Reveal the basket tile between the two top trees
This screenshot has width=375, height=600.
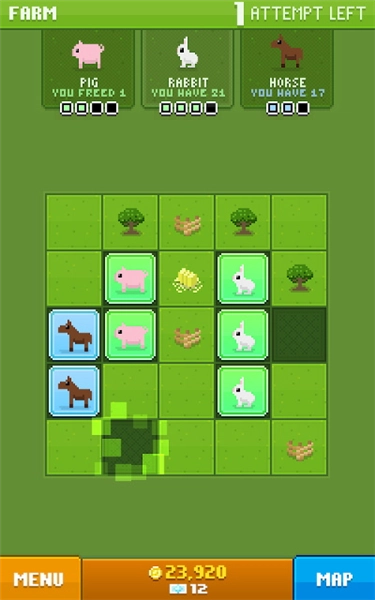[187, 222]
